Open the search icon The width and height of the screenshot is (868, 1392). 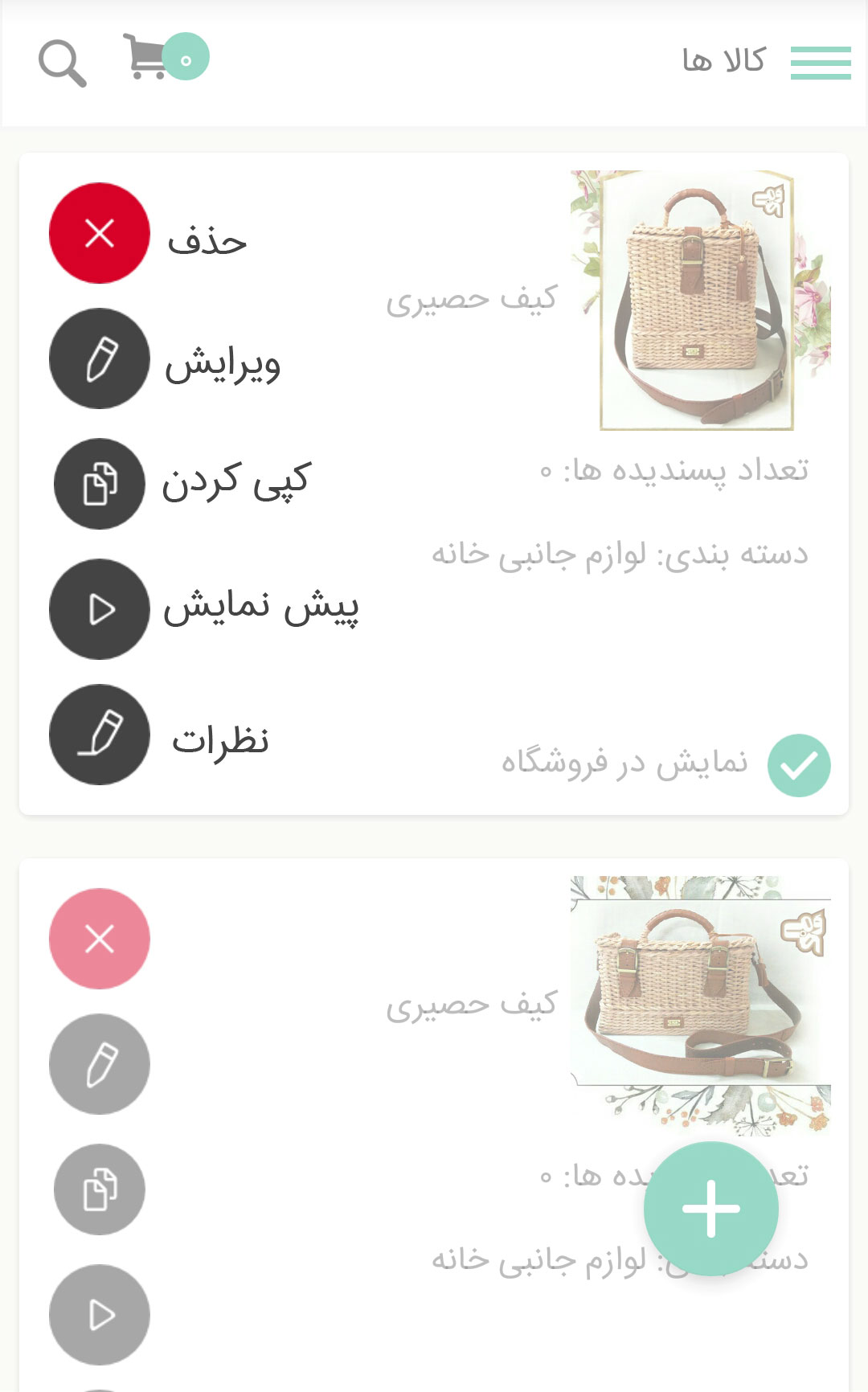coord(62,63)
